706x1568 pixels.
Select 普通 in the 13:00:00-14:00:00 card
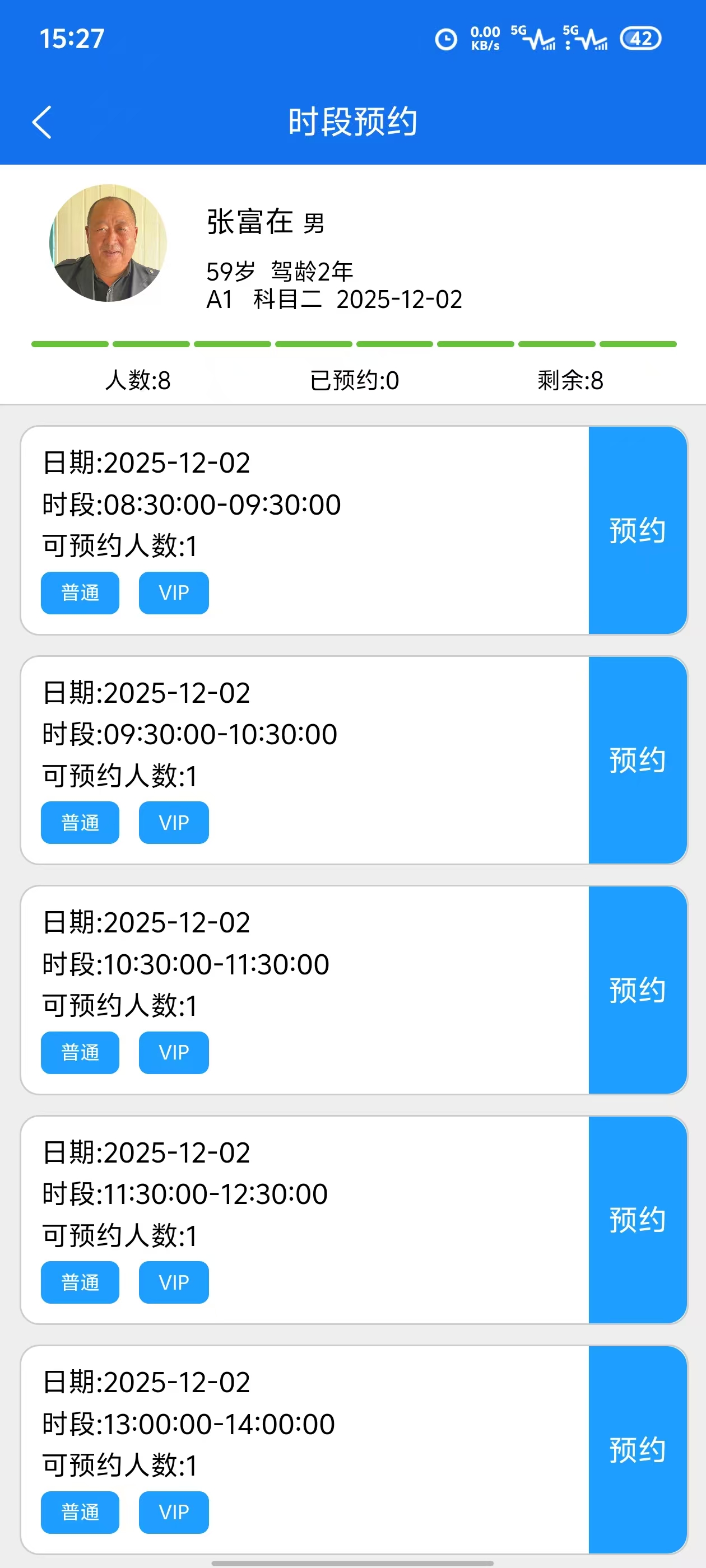click(80, 1512)
